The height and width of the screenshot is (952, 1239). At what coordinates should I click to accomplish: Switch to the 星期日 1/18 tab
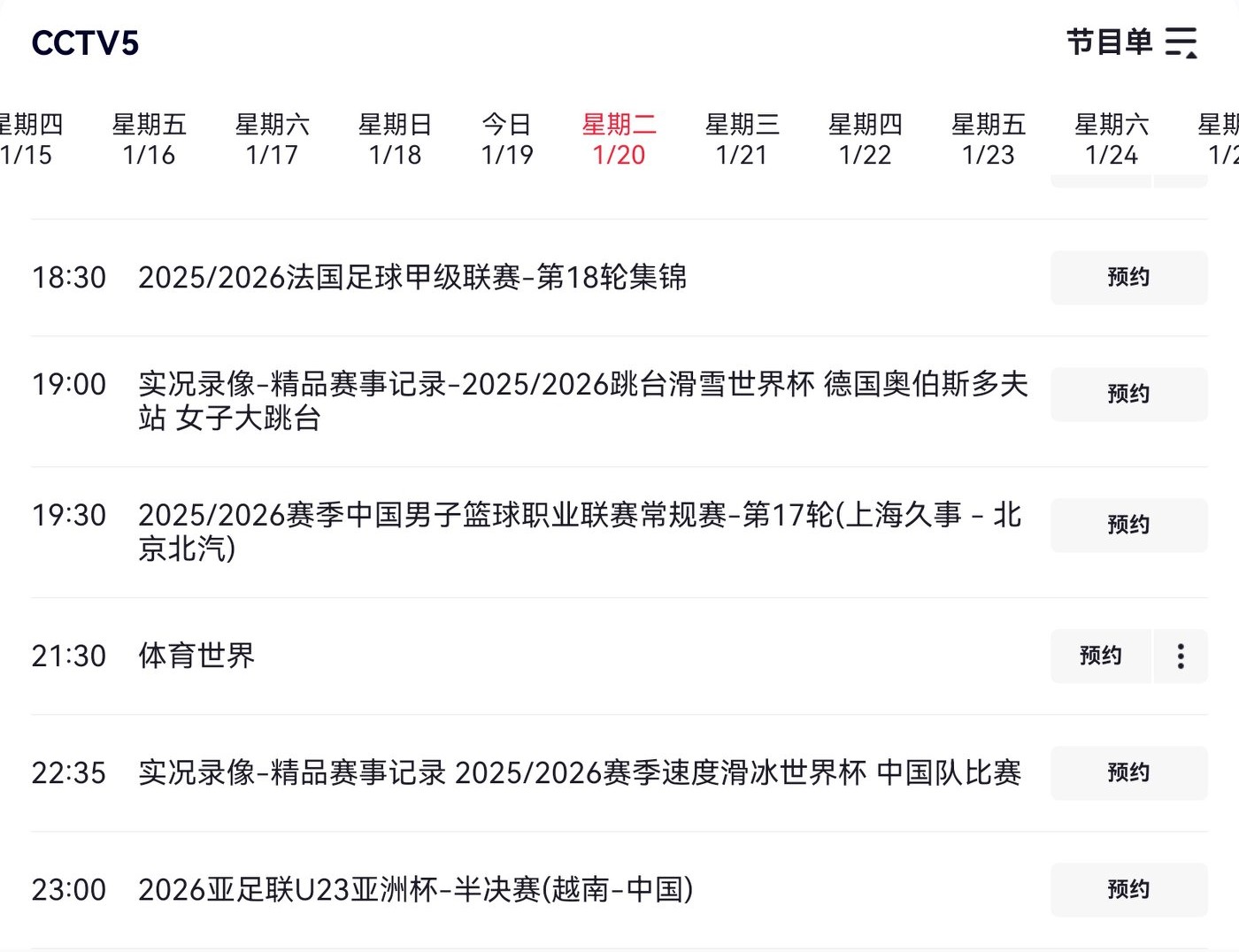(395, 140)
